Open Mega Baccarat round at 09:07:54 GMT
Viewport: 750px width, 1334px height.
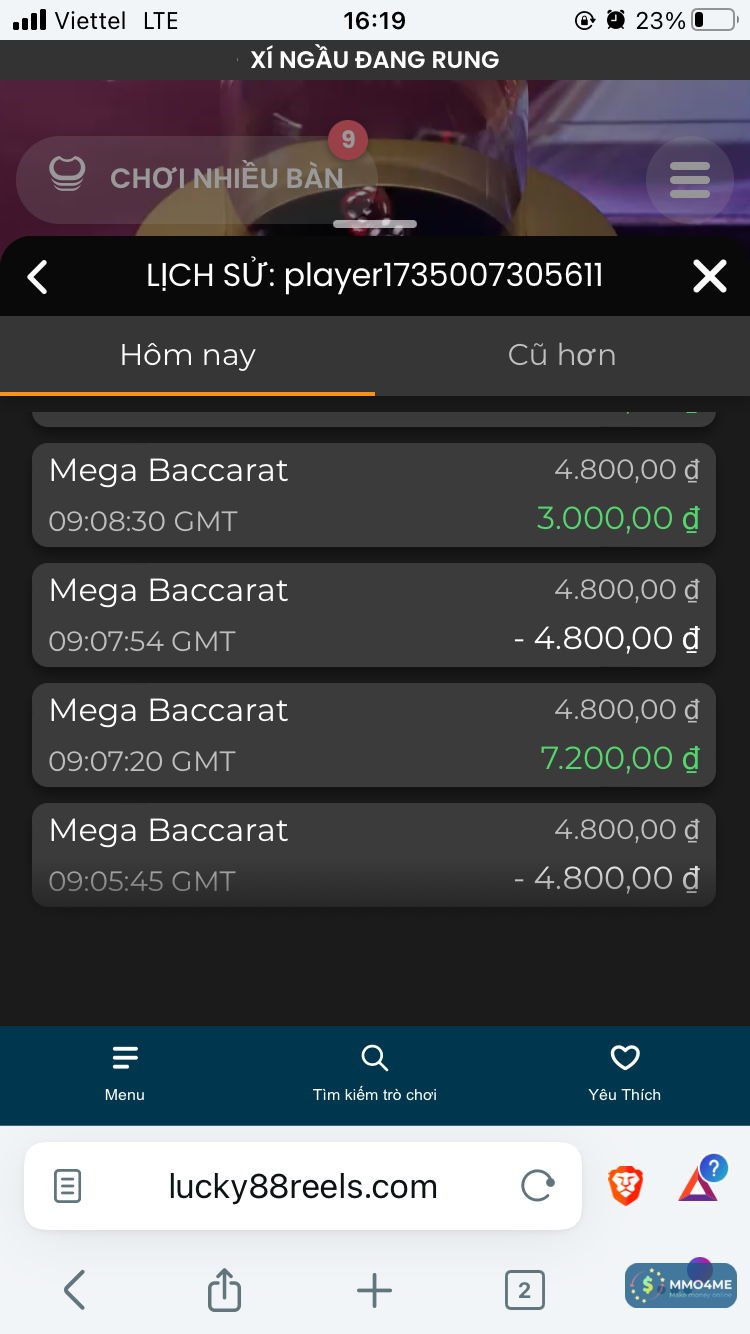point(374,615)
